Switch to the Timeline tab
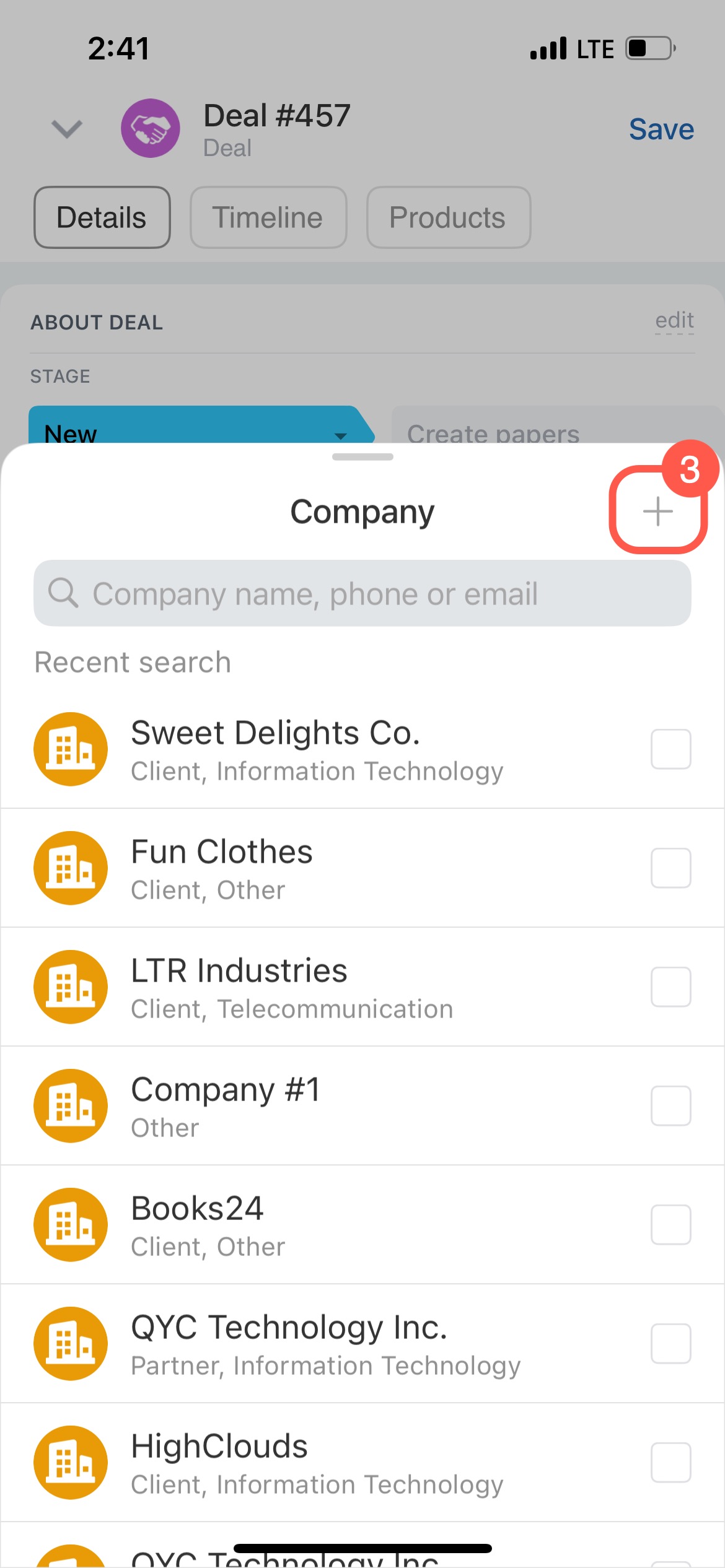Viewport: 725px width, 1568px height. pyautogui.click(x=268, y=217)
